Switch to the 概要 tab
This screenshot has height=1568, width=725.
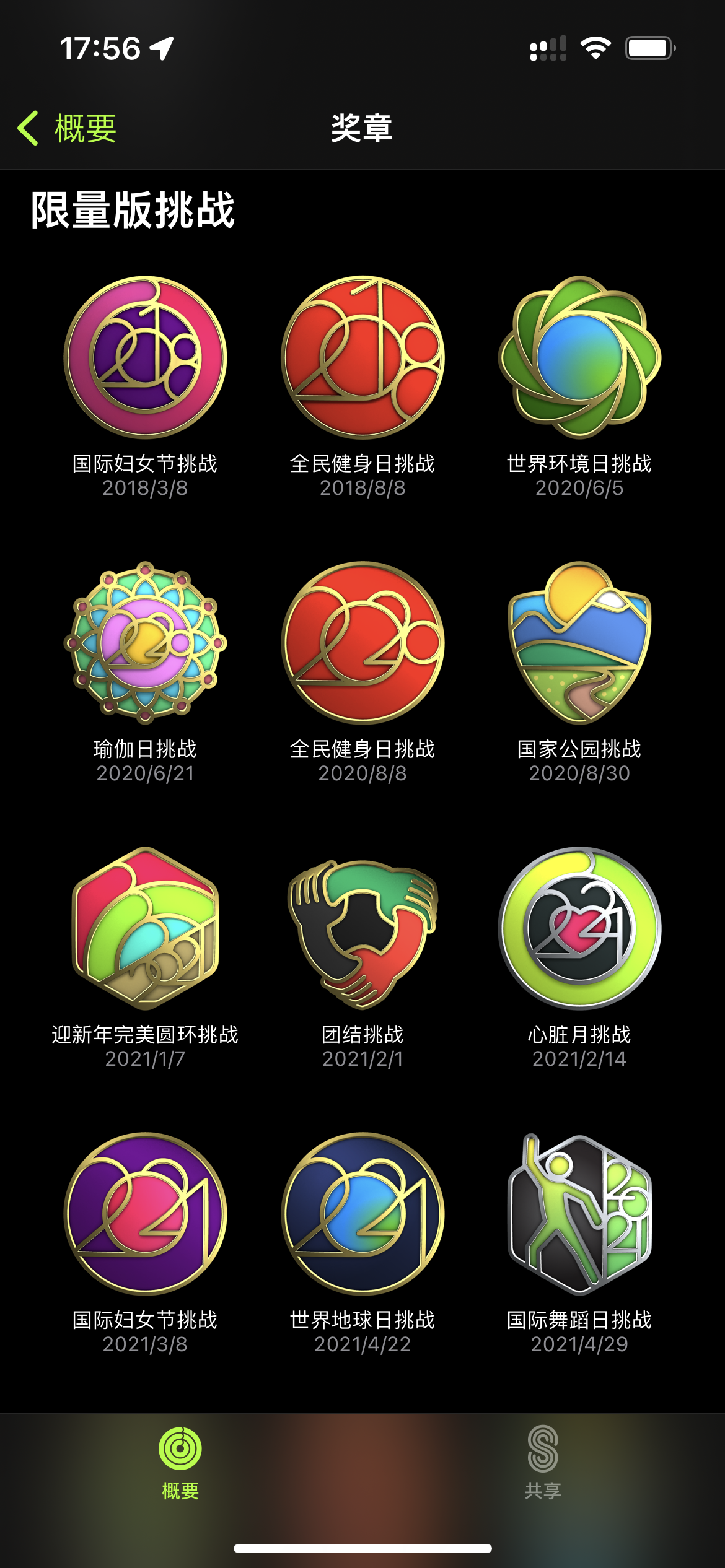coord(180,1464)
